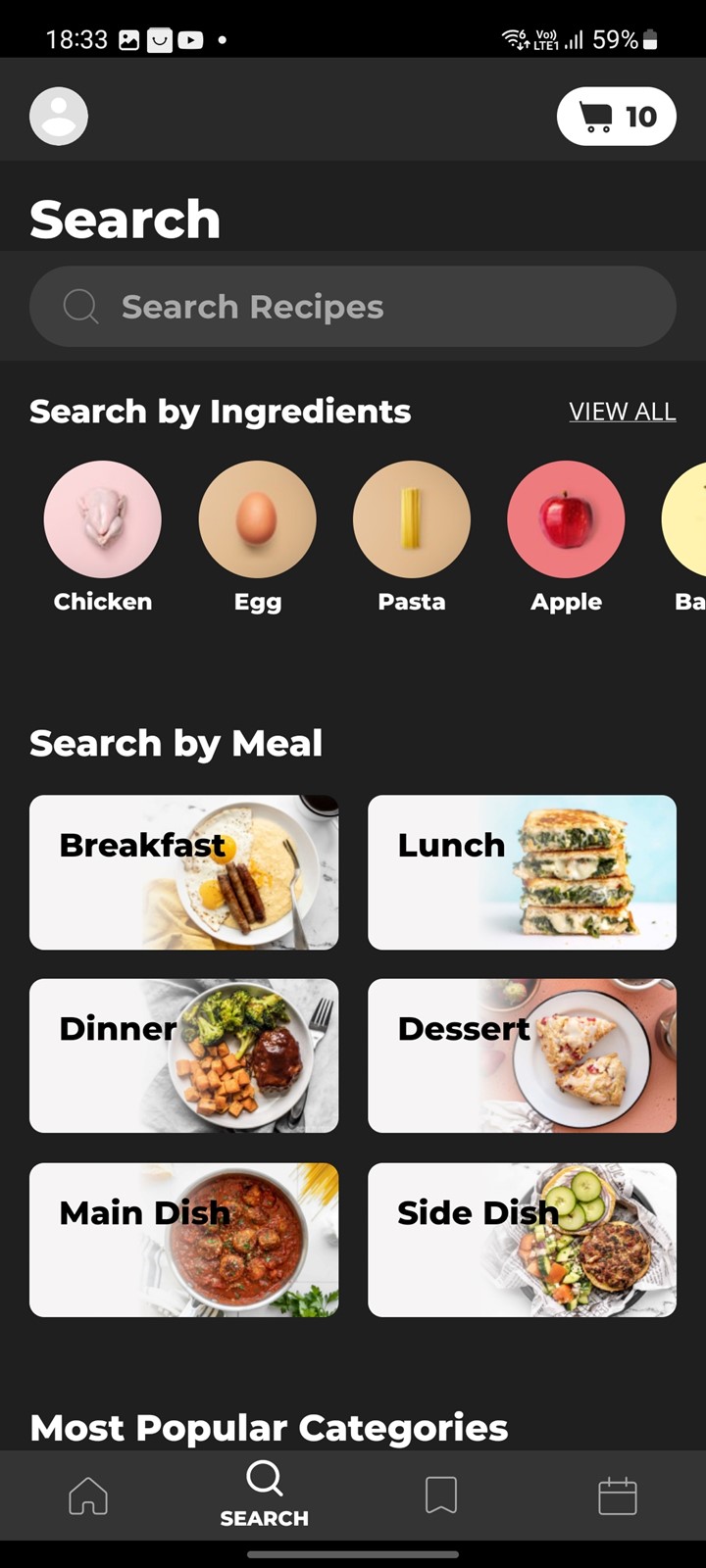The height and width of the screenshot is (1568, 706).
Task: Open the Side Dish category
Action: point(522,1240)
